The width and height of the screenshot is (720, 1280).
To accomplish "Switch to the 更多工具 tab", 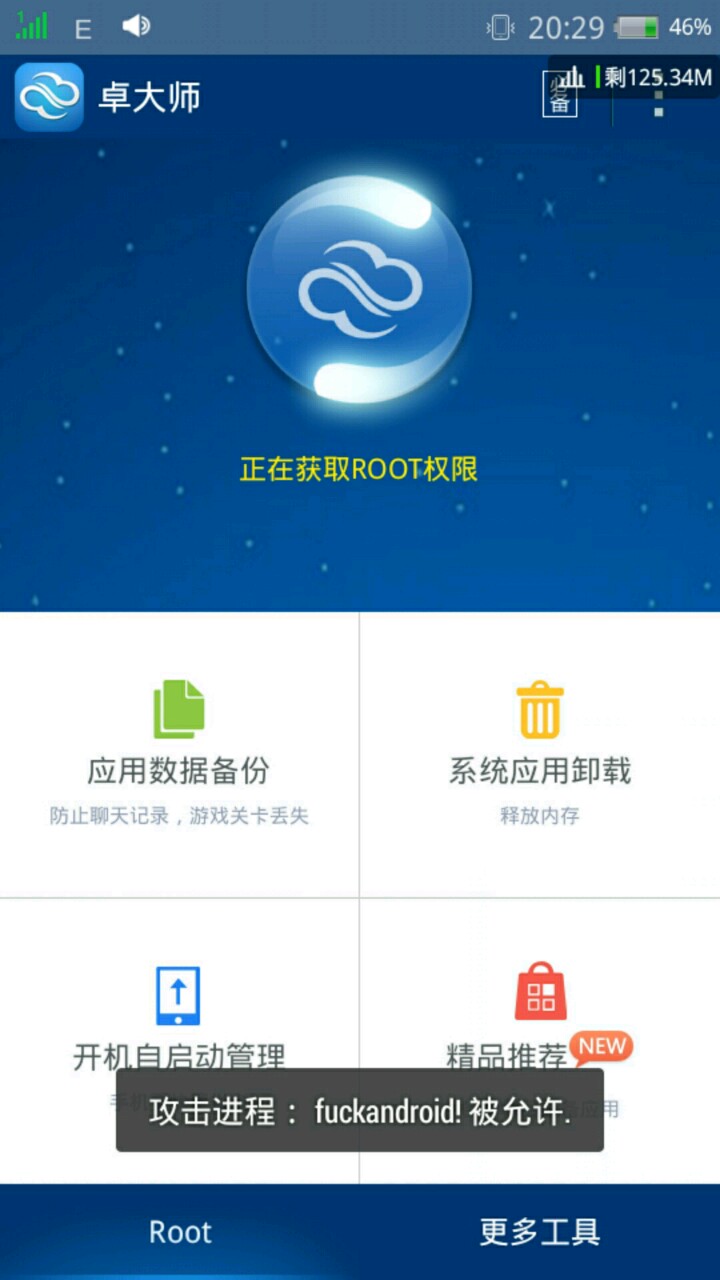I will click(540, 1232).
